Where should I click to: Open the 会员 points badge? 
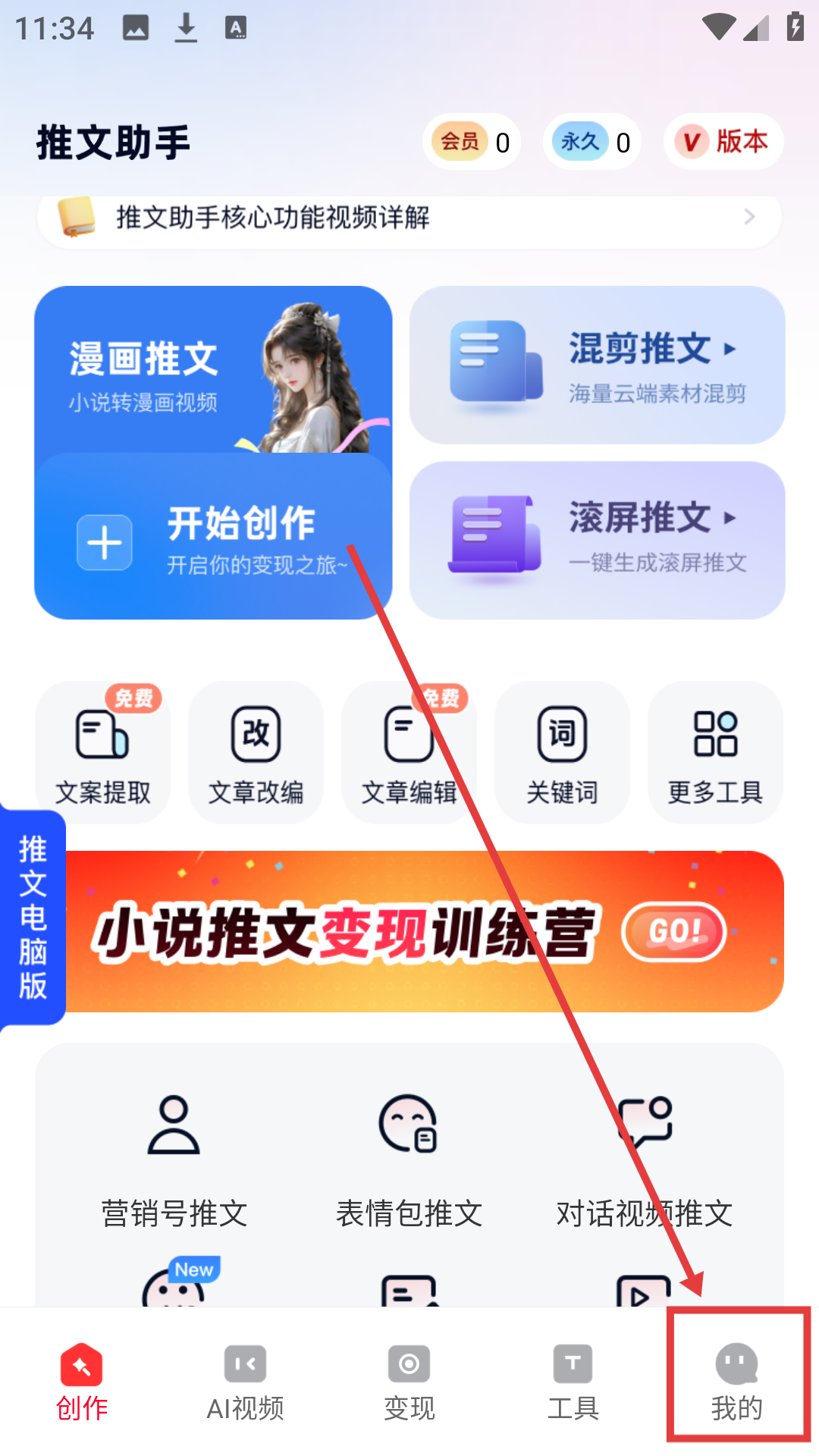coord(471,142)
